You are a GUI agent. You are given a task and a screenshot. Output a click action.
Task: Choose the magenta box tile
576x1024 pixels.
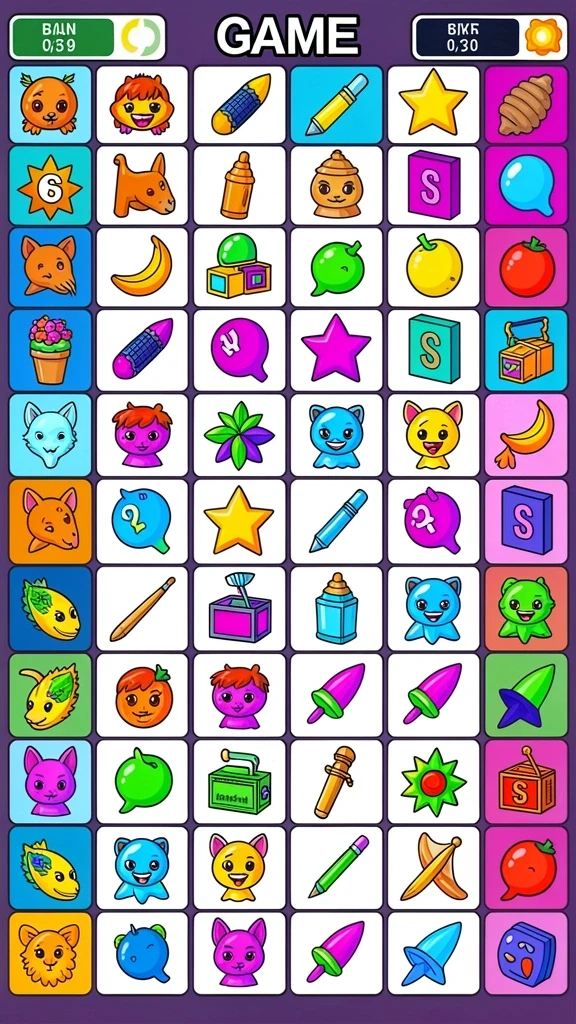point(239,609)
